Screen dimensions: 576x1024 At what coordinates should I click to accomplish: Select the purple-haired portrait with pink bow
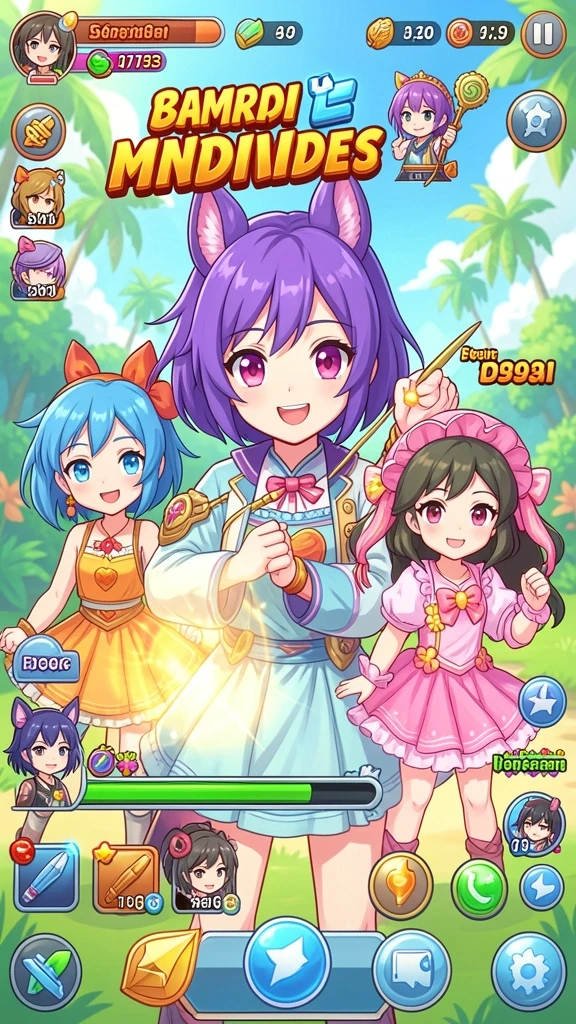click(37, 268)
